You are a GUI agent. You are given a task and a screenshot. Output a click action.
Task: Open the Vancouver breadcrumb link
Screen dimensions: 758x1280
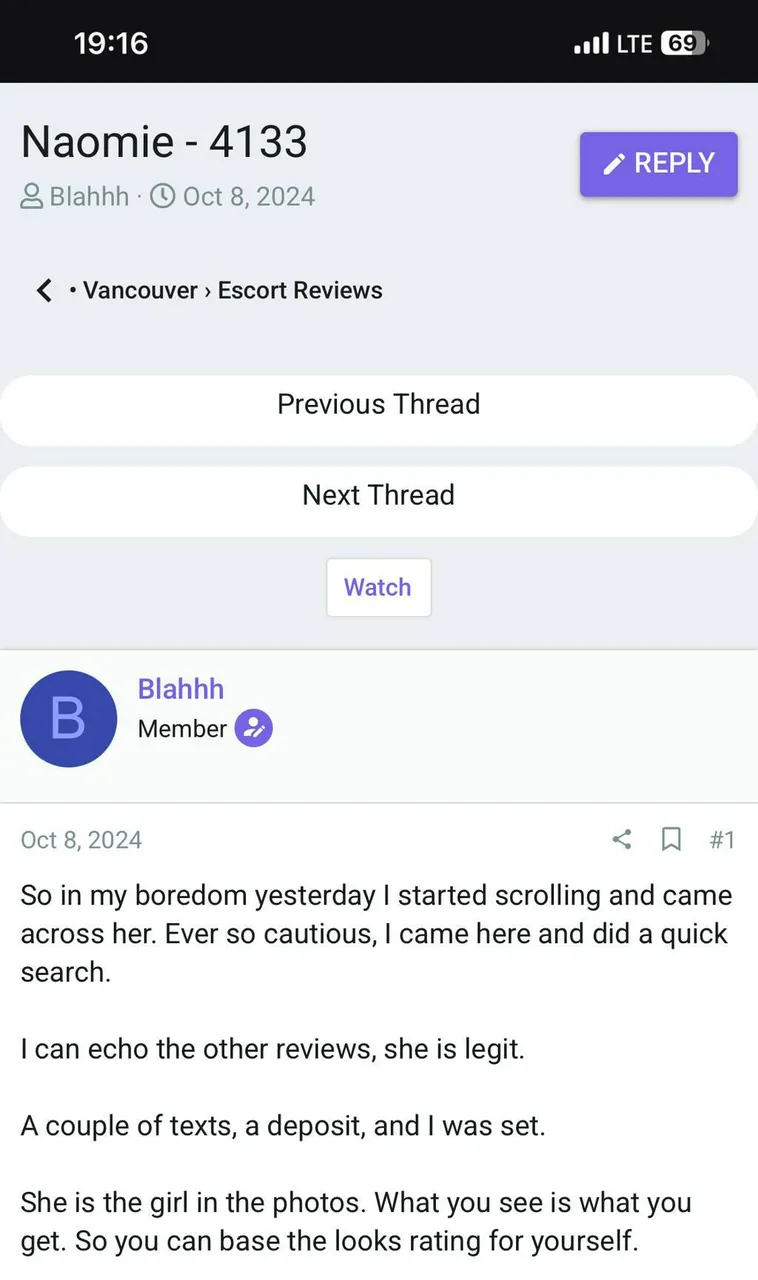point(140,291)
